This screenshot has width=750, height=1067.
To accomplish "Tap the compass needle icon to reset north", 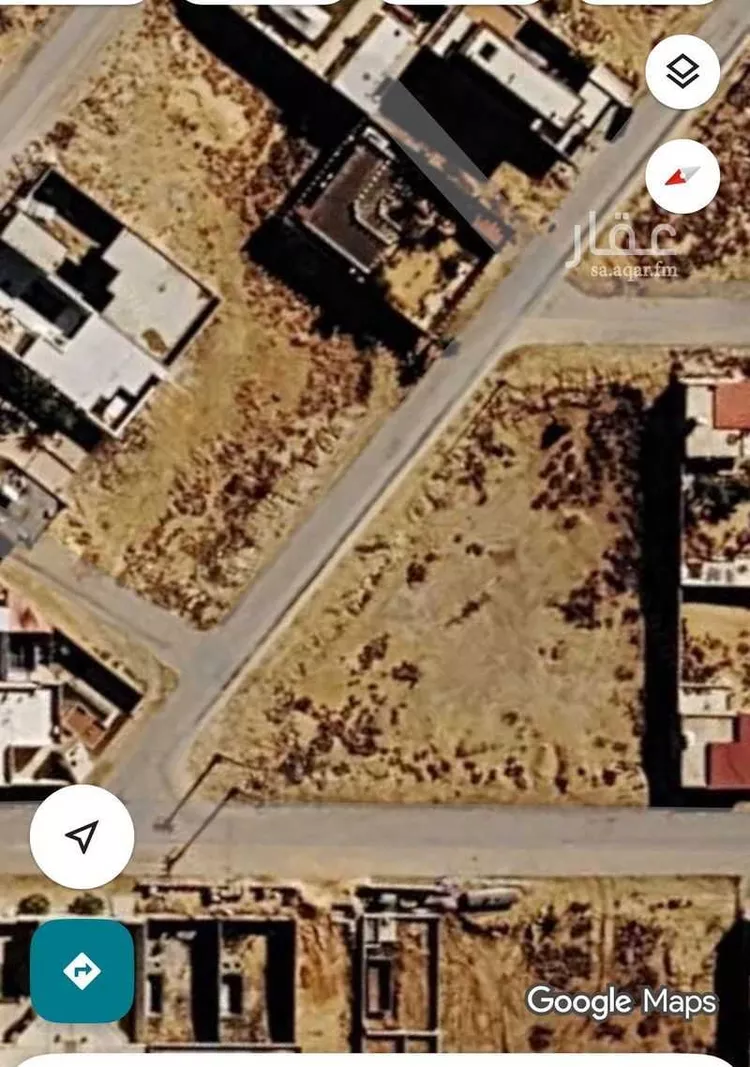I will pos(684,177).
